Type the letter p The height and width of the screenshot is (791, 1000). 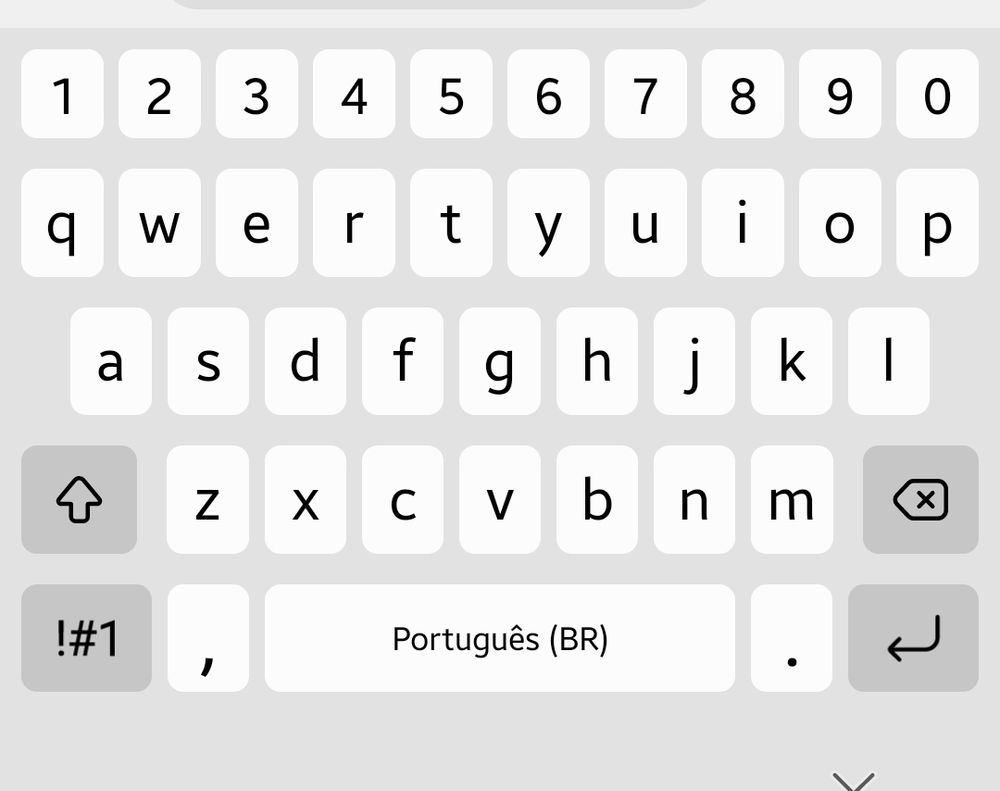tap(937, 223)
